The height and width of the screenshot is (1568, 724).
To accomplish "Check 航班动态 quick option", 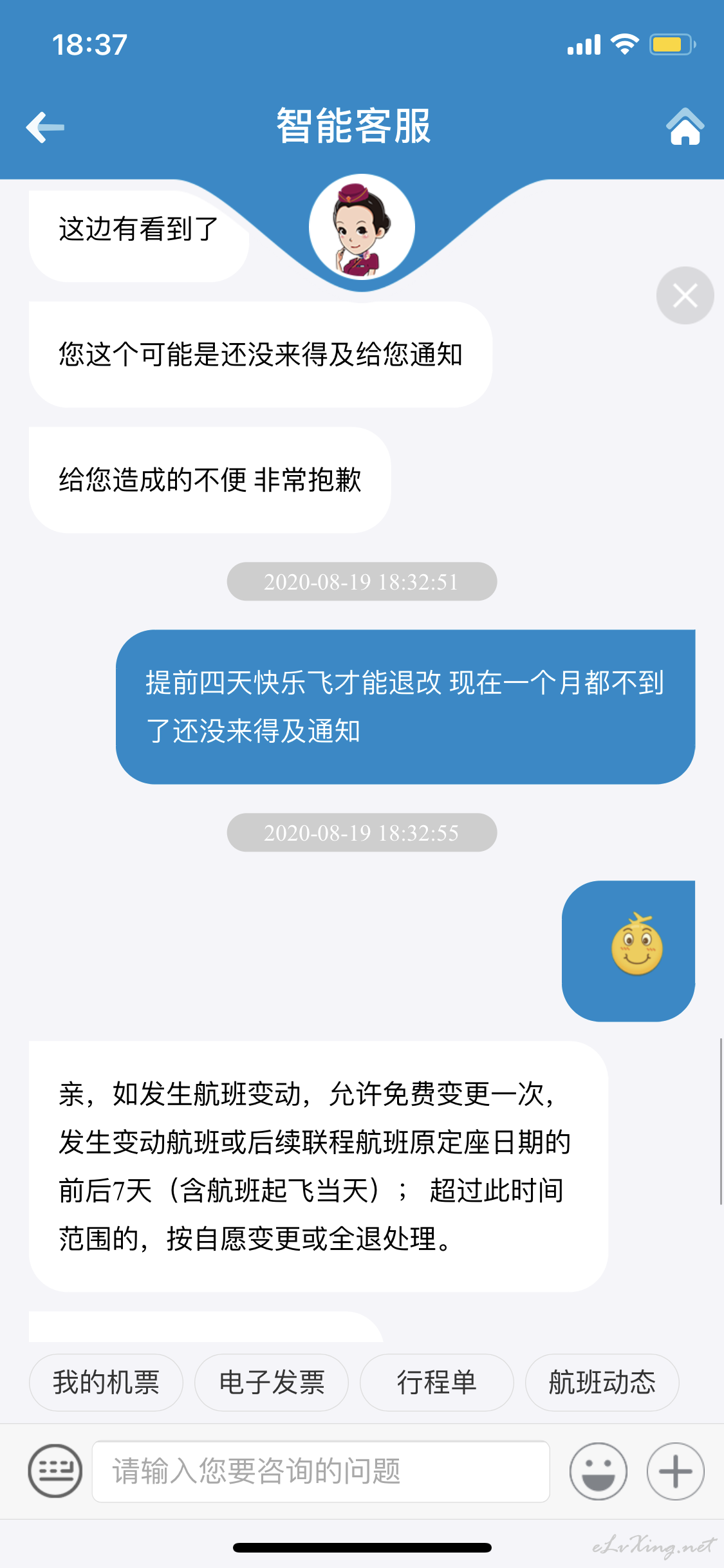I will [x=602, y=1382].
